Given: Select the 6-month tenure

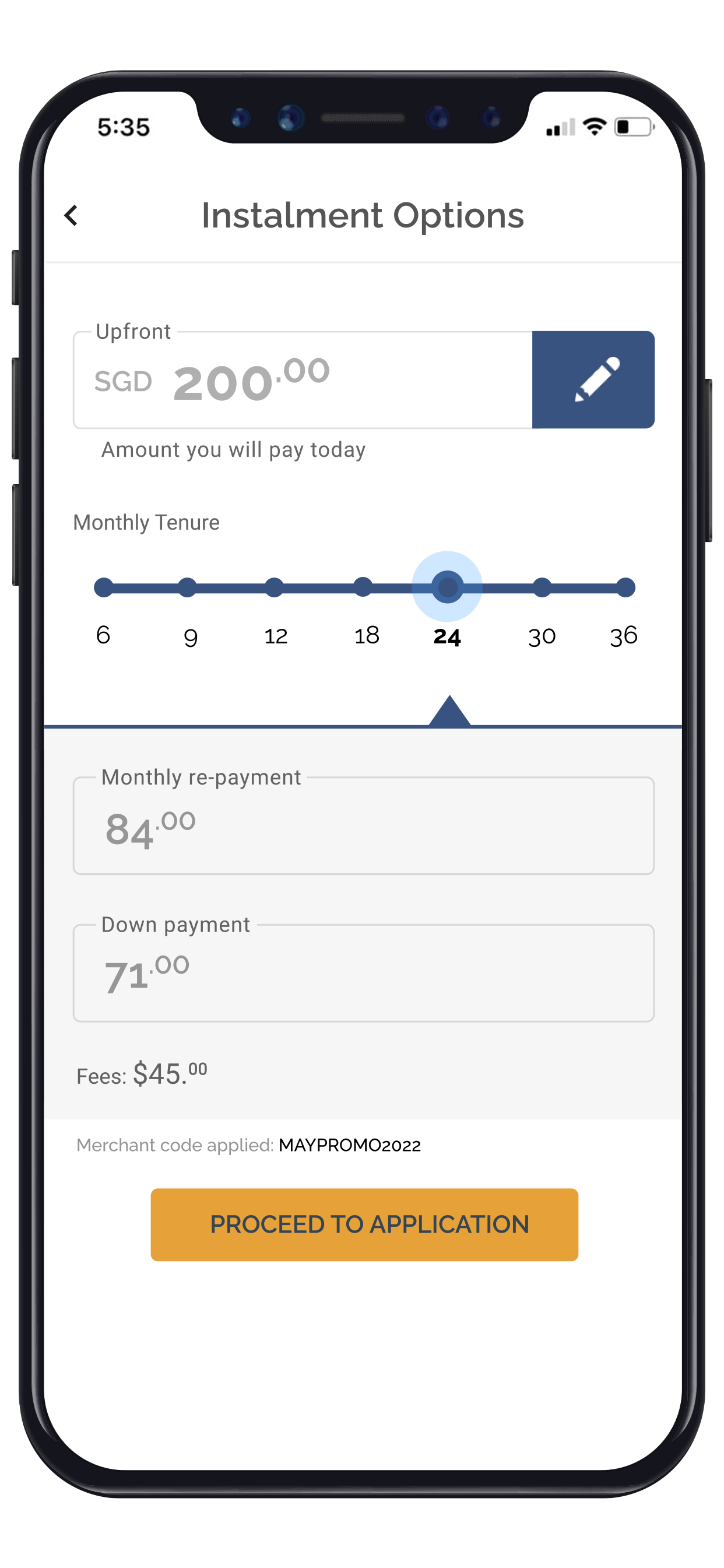Looking at the screenshot, I should 103,587.
